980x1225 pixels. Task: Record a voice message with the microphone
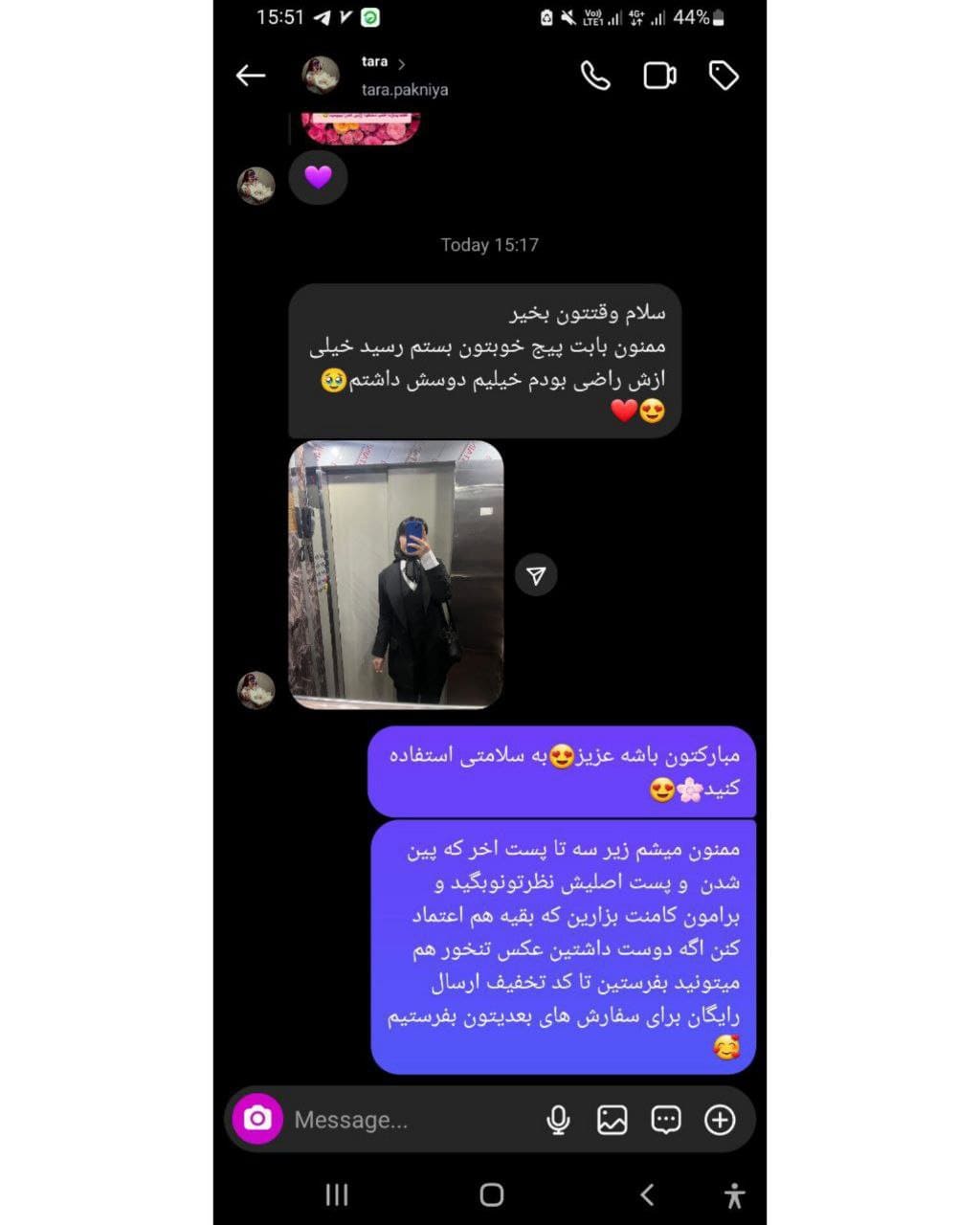(x=558, y=1120)
